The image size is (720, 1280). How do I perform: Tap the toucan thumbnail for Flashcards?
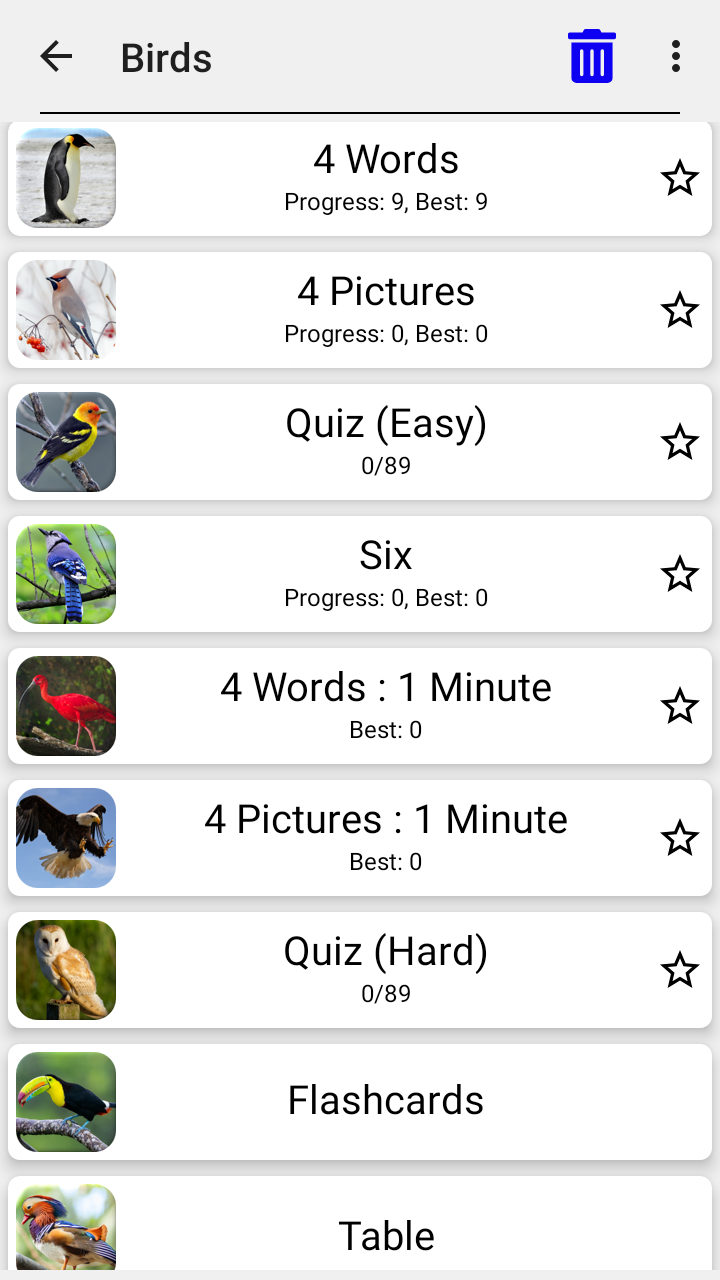coord(65,1100)
